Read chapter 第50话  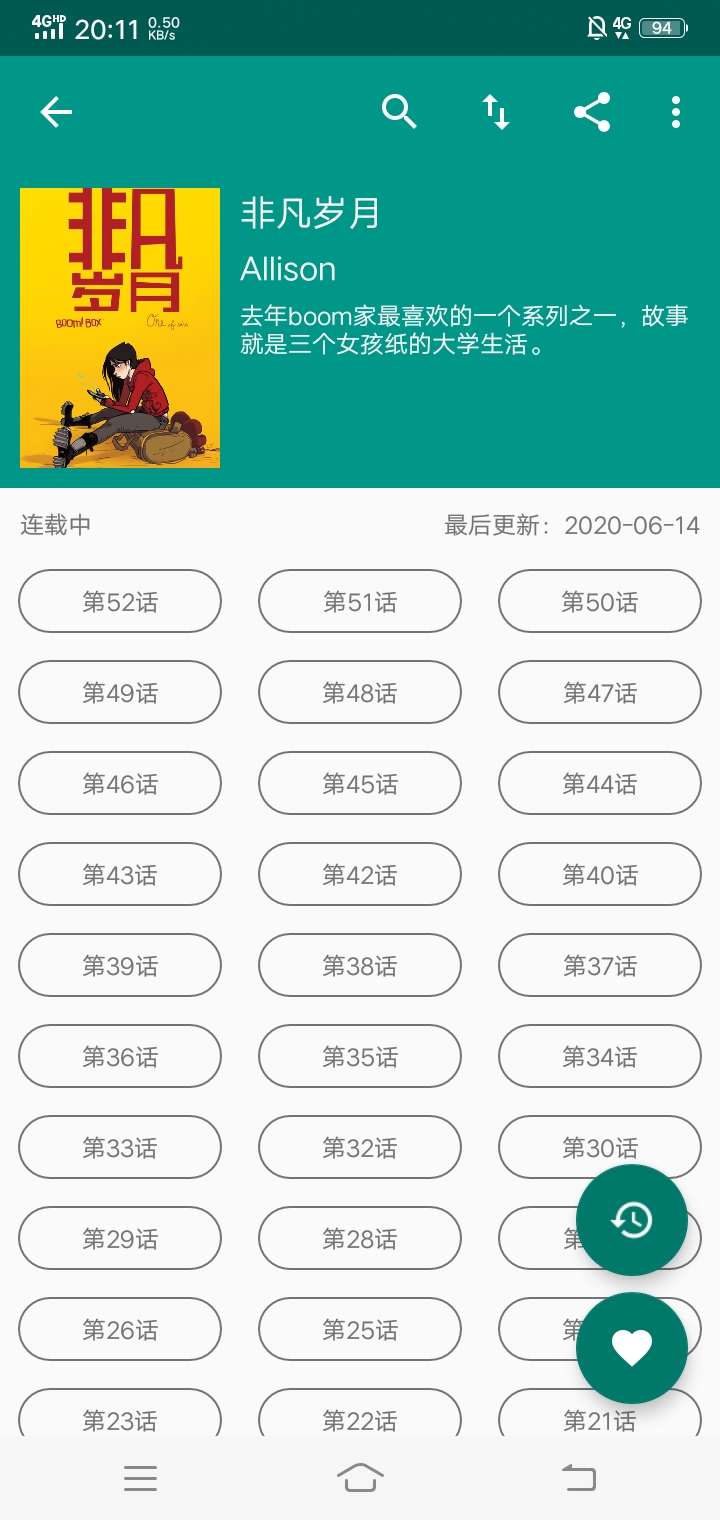pos(600,602)
